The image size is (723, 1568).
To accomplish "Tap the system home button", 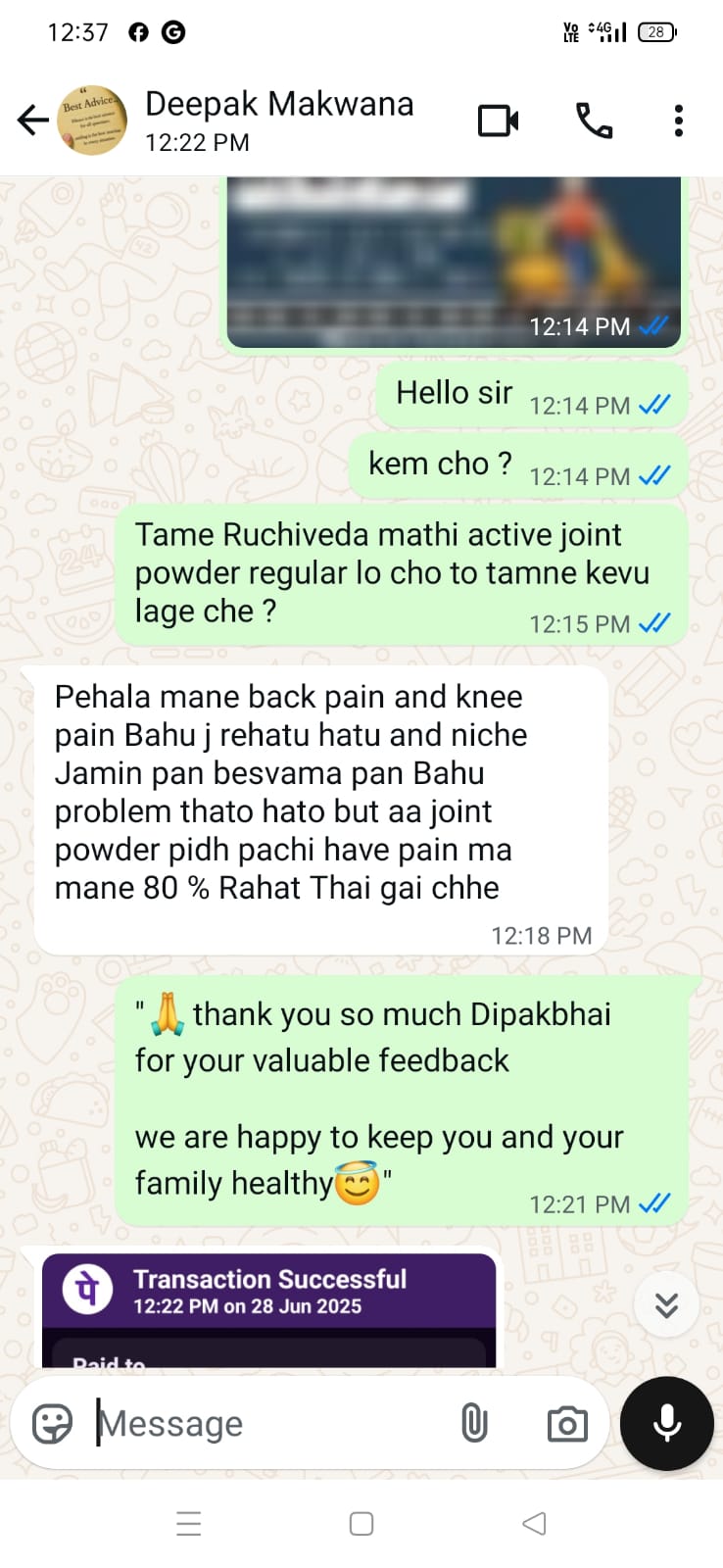I will (361, 1523).
